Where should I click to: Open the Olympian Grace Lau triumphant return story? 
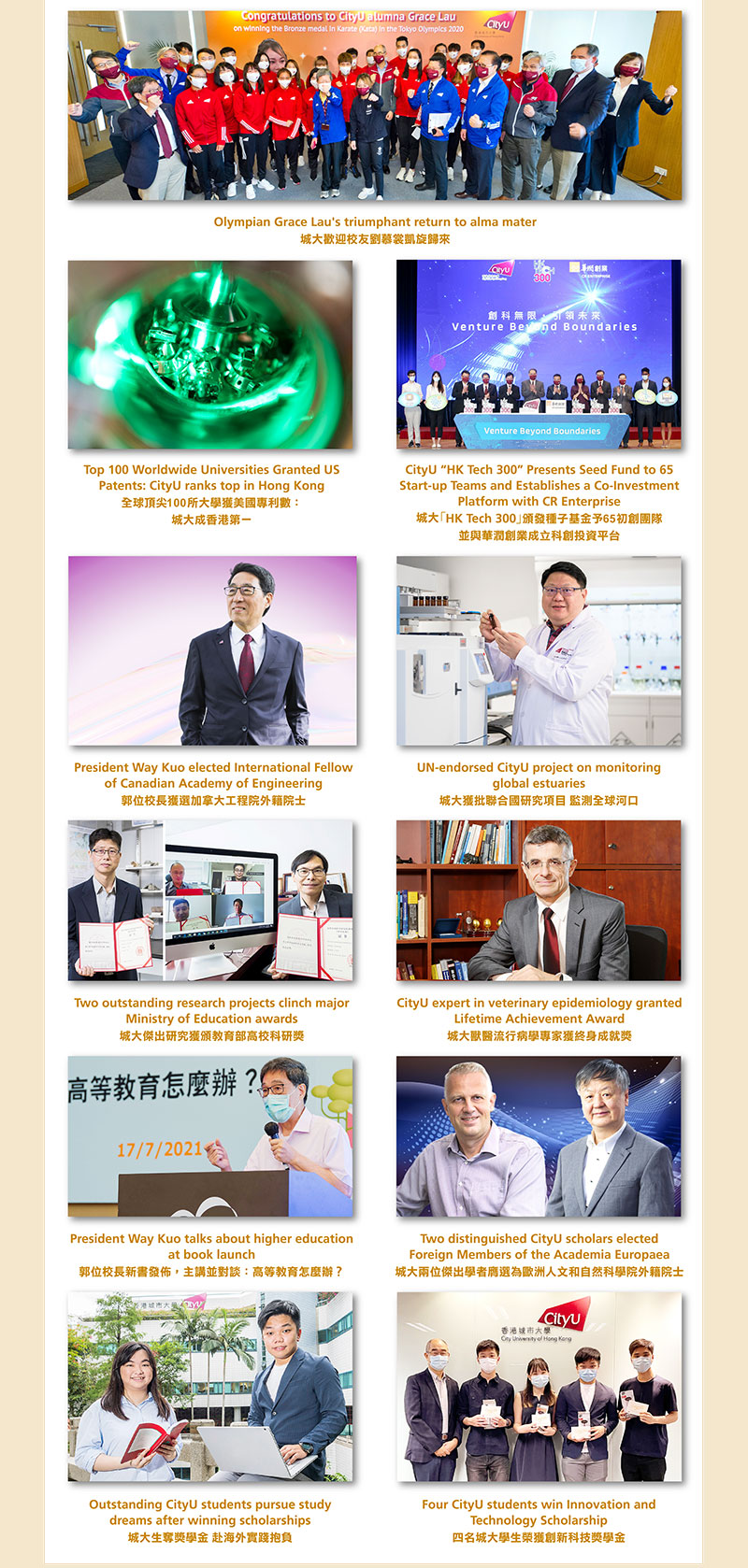pos(375,222)
